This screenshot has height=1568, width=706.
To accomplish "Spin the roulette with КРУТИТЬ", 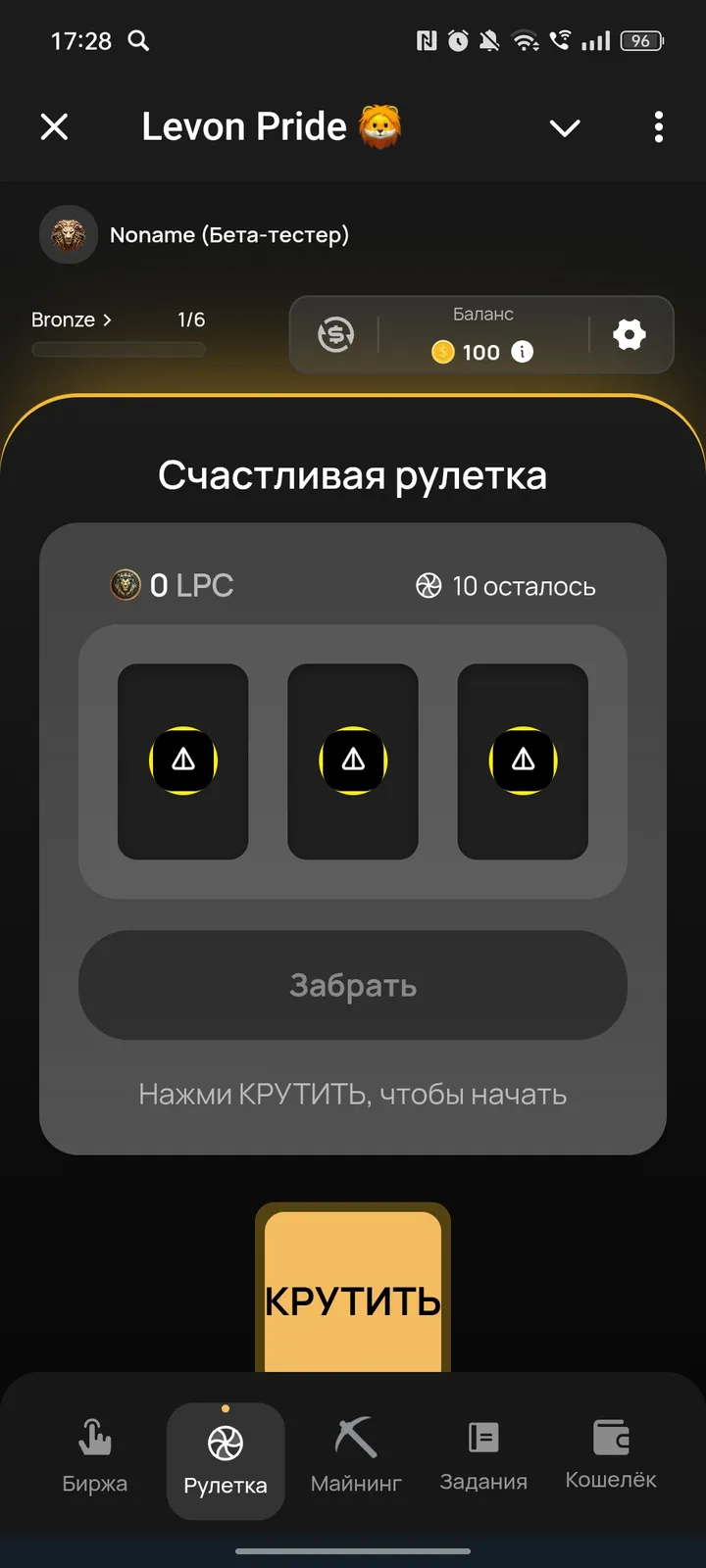I will [x=353, y=1294].
